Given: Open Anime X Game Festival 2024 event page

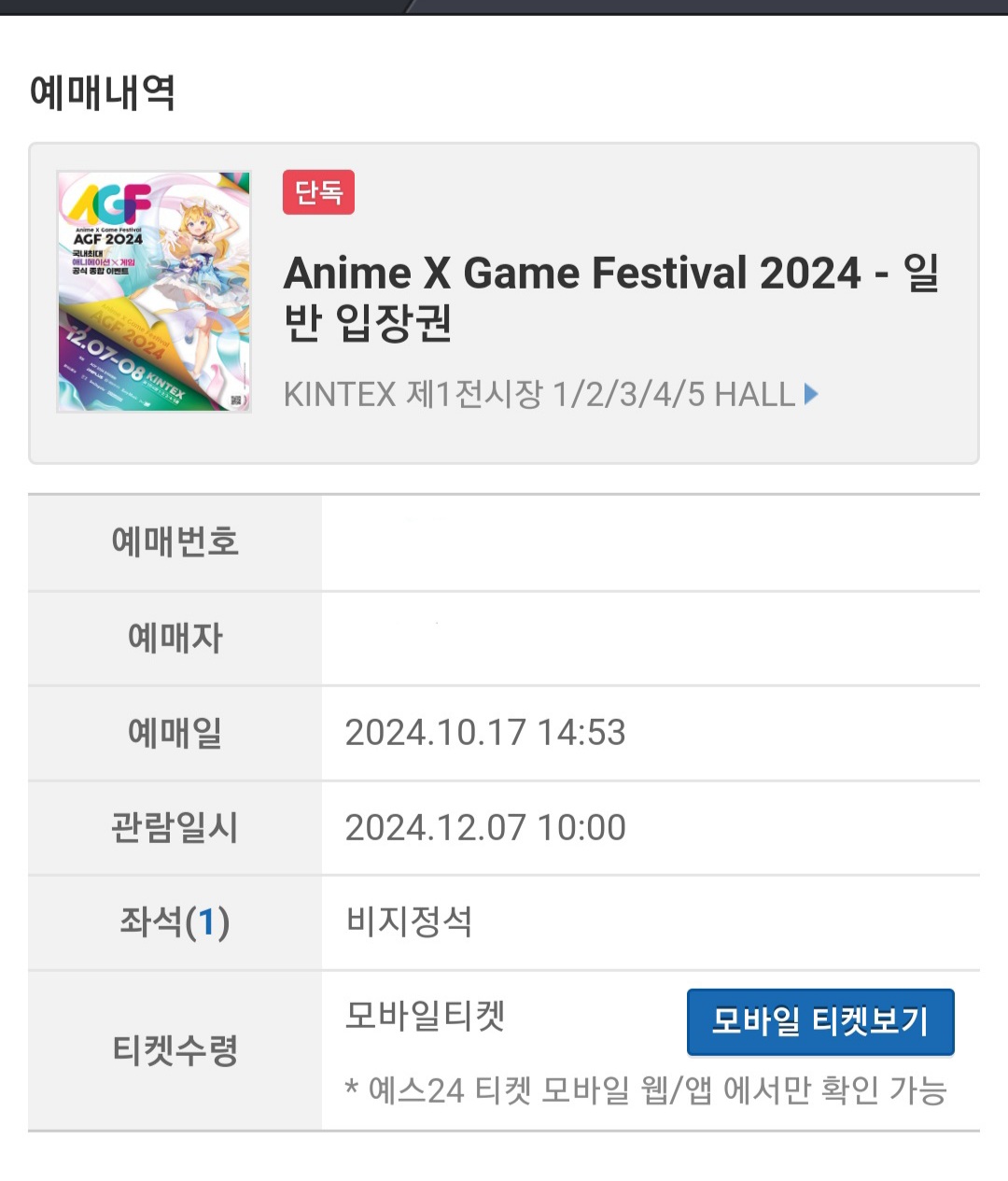Looking at the screenshot, I should (610, 297).
